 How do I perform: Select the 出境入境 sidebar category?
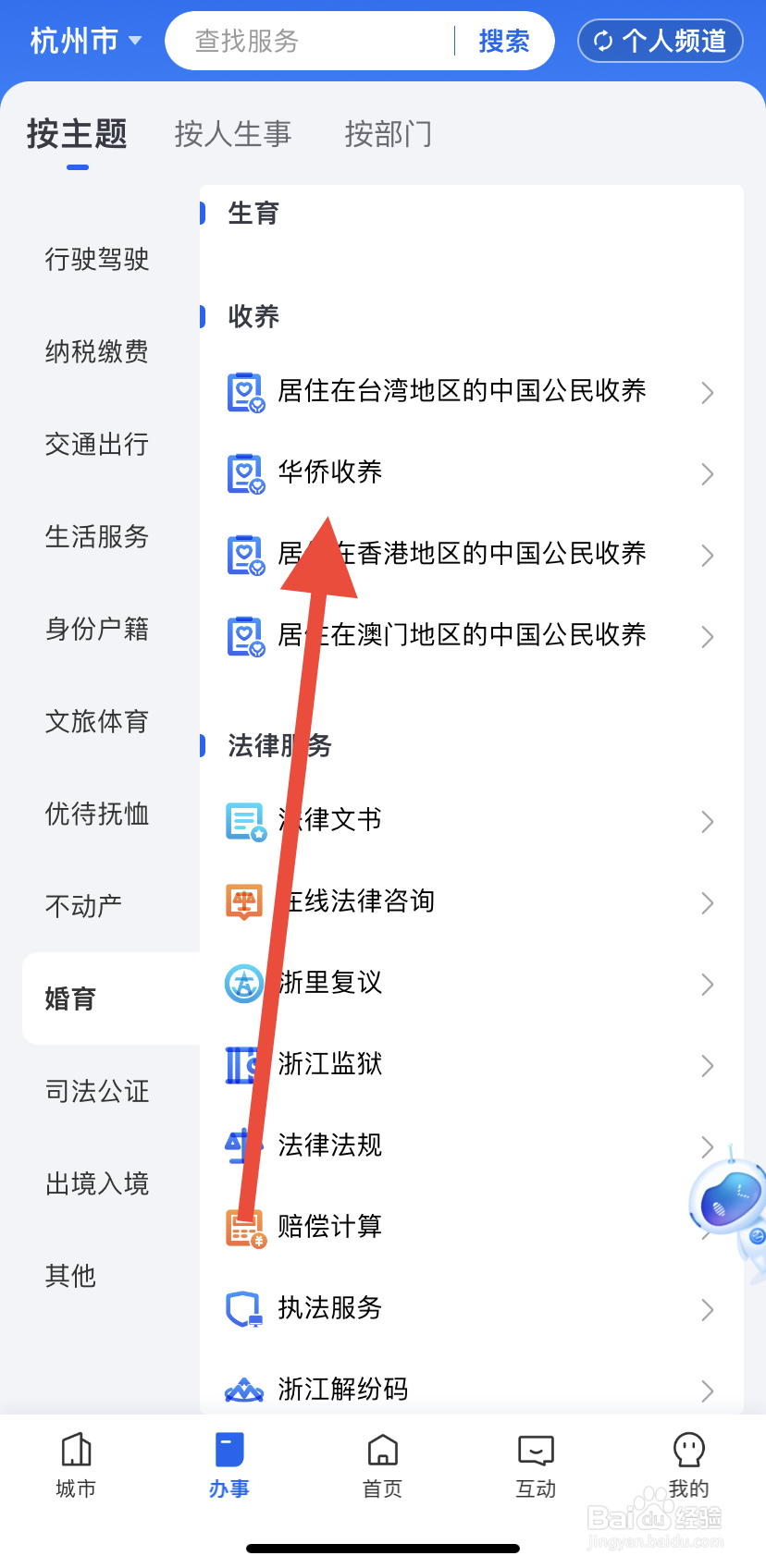click(x=96, y=1183)
